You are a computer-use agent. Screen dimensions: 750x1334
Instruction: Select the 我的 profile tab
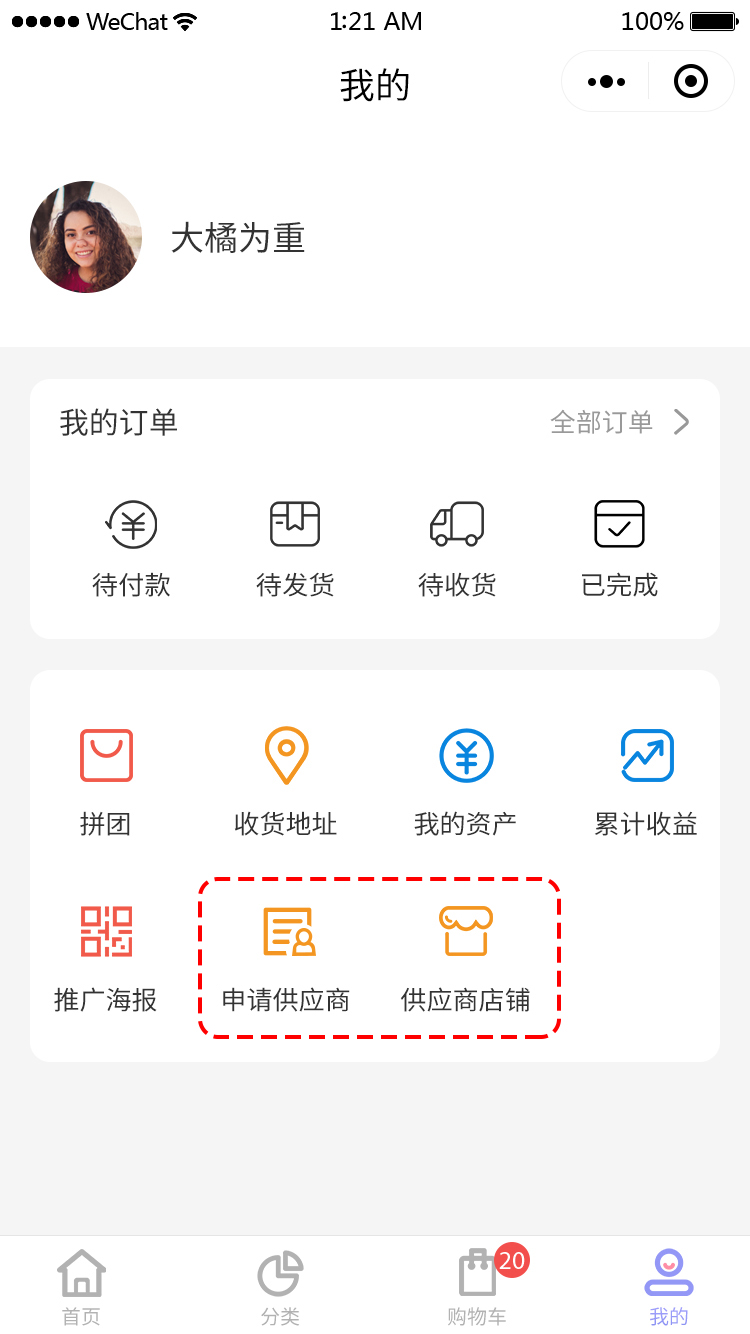point(669,1286)
